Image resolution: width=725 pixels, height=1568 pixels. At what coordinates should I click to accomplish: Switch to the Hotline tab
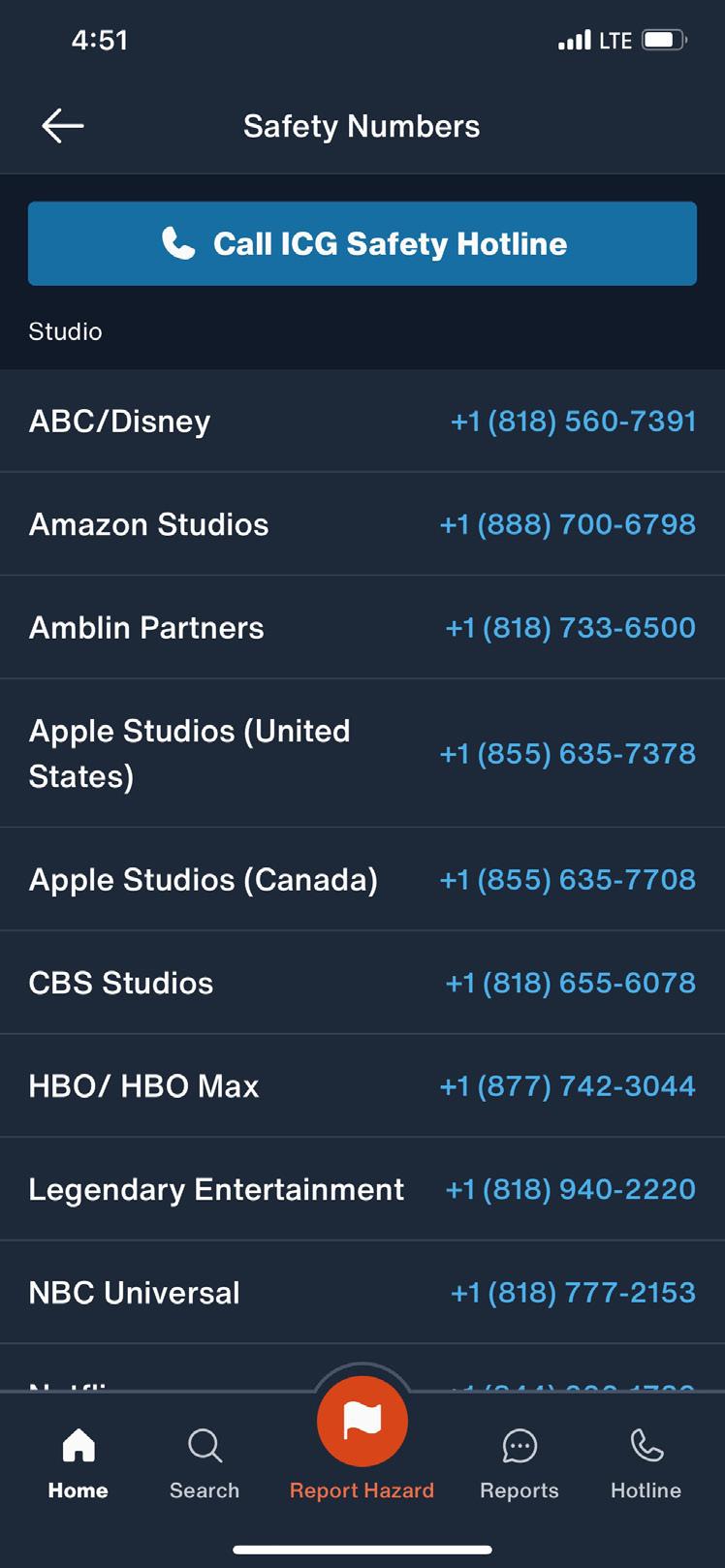point(646,1463)
